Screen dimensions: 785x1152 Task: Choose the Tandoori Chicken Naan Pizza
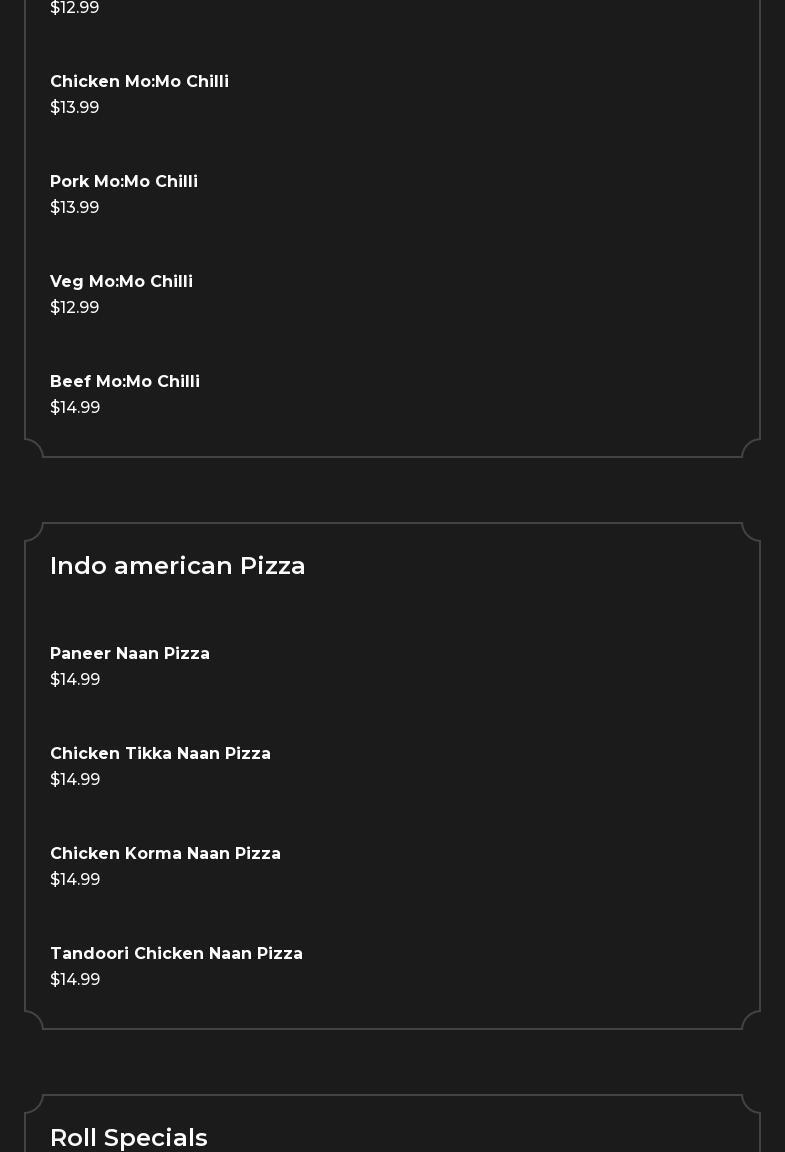point(176,954)
